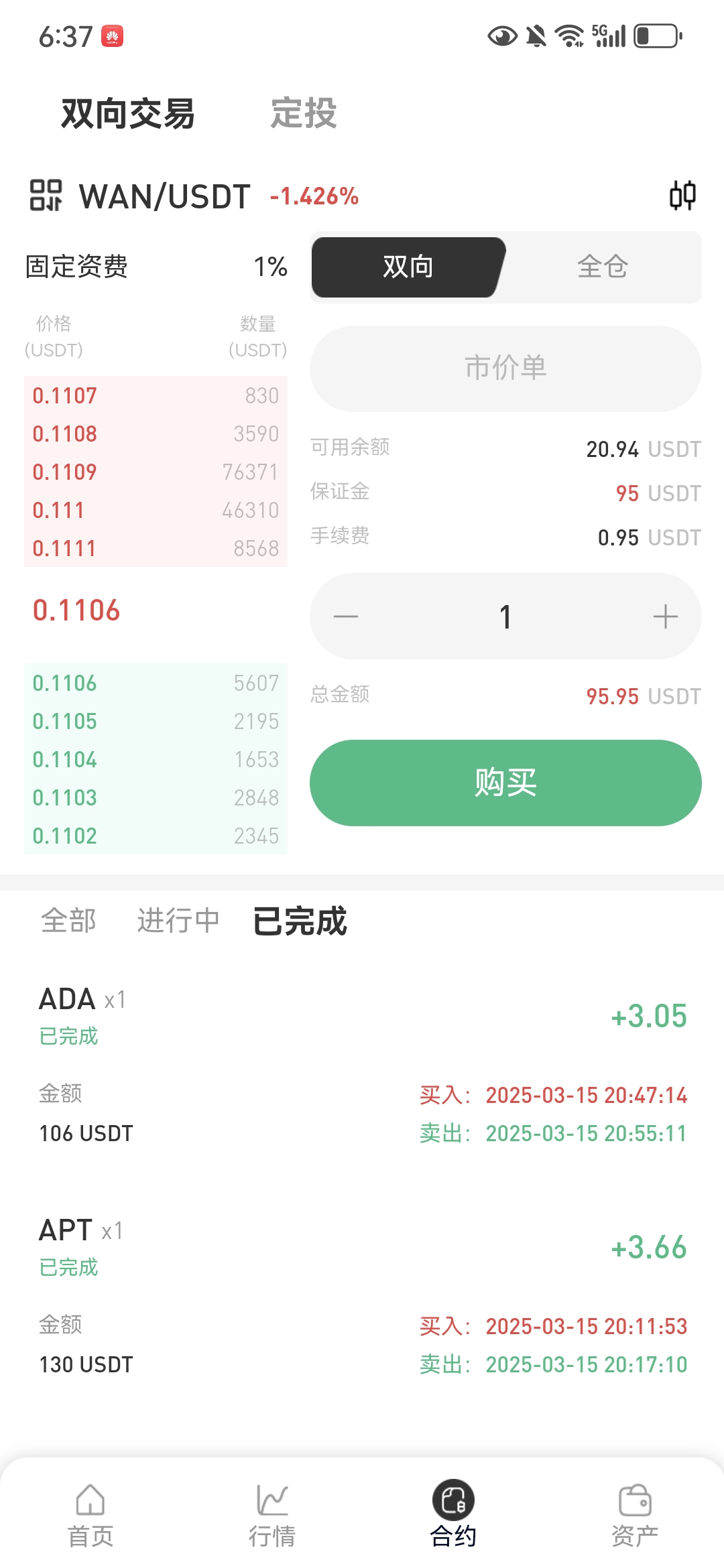Open the 市价单 order type selector

[x=505, y=369]
